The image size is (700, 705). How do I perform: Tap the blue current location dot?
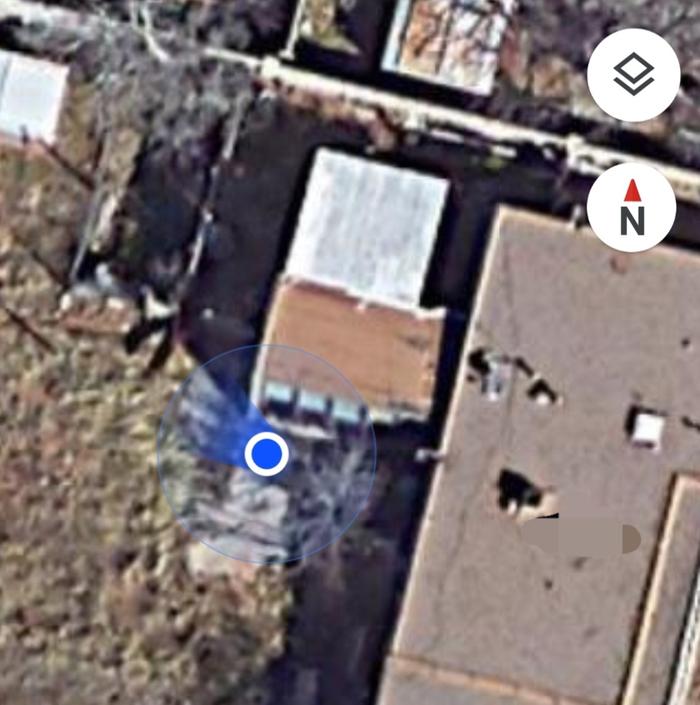(266, 454)
